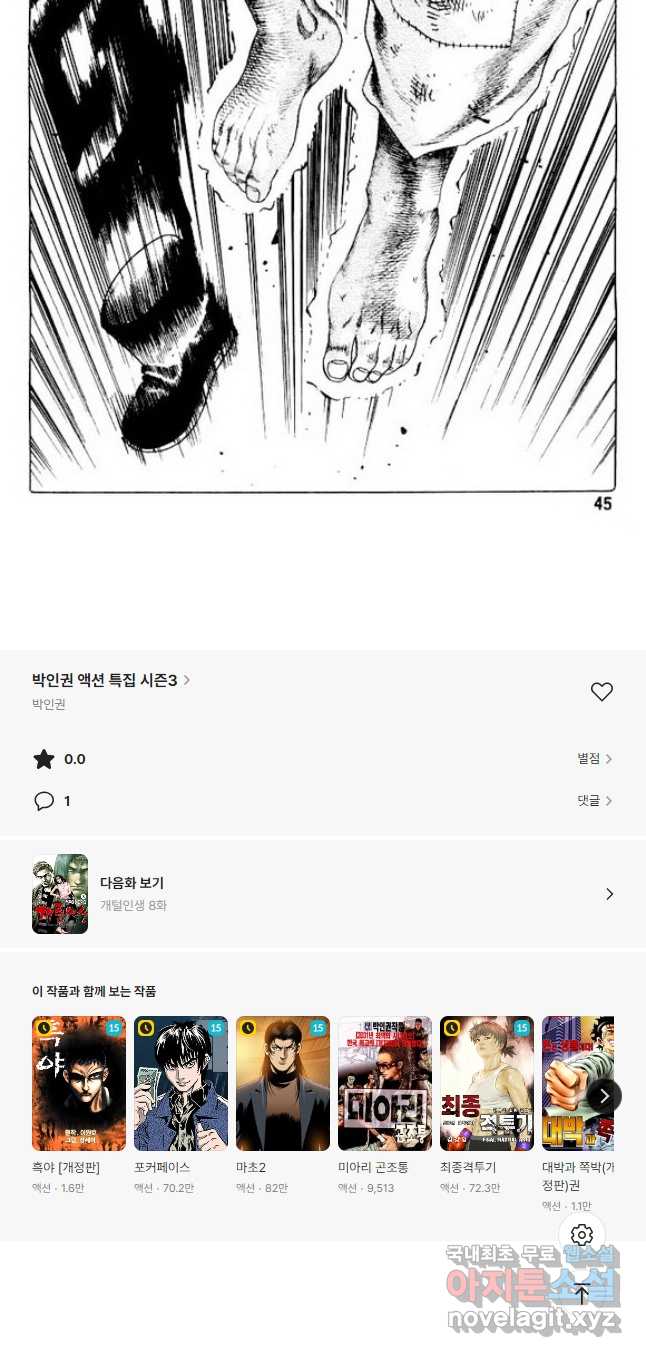Open the 마초2 comic
Screen dimensions: 646x1357
click(x=283, y=1084)
